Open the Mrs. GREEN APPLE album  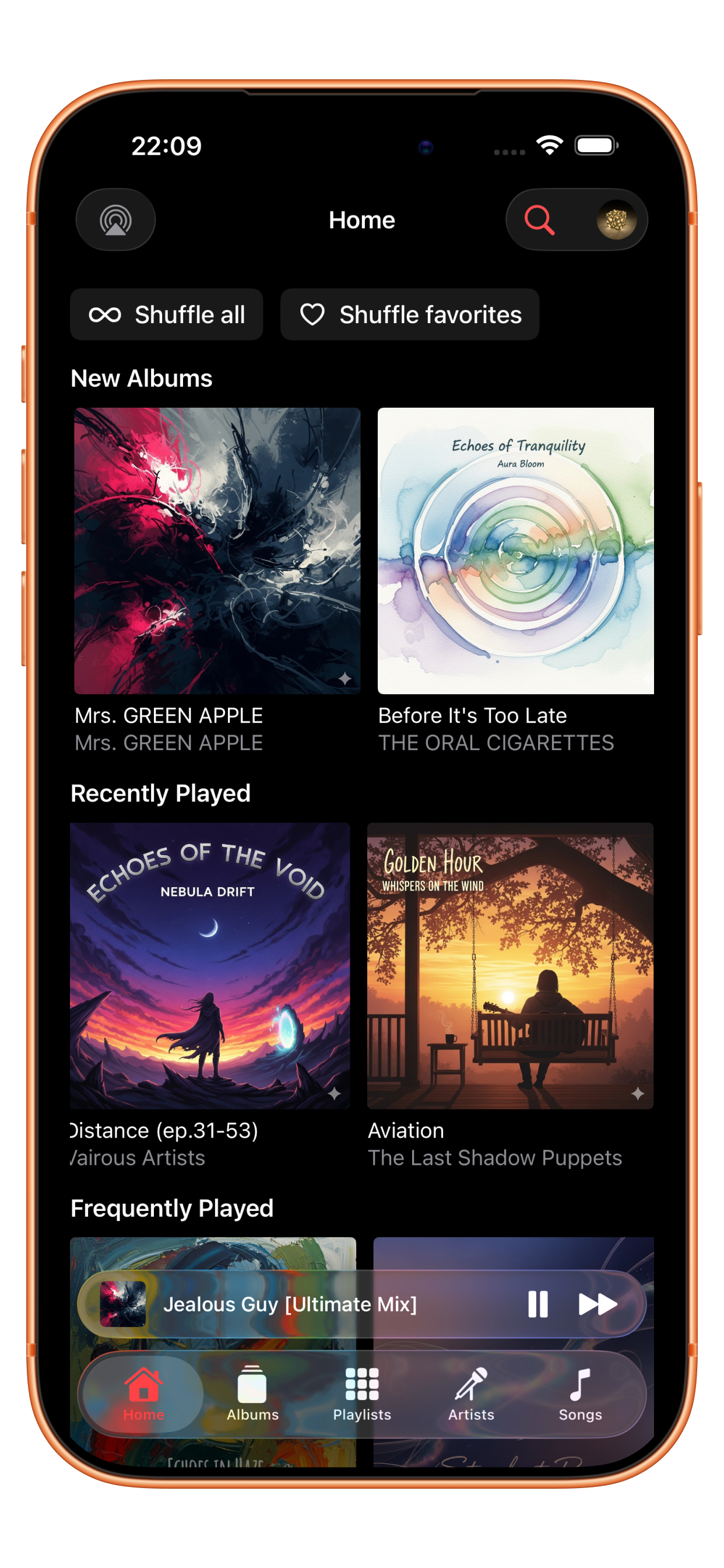pyautogui.click(x=217, y=551)
